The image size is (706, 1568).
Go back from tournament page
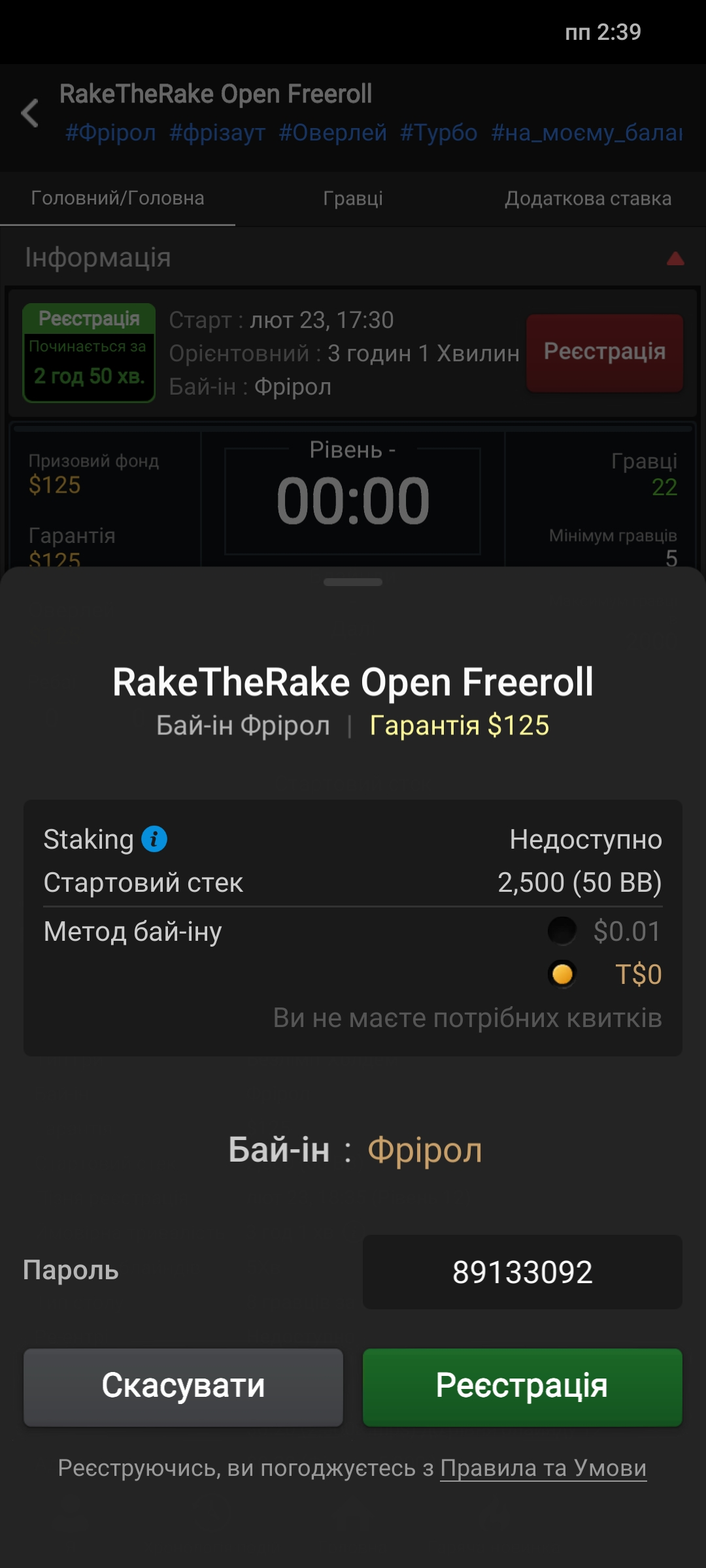30,113
